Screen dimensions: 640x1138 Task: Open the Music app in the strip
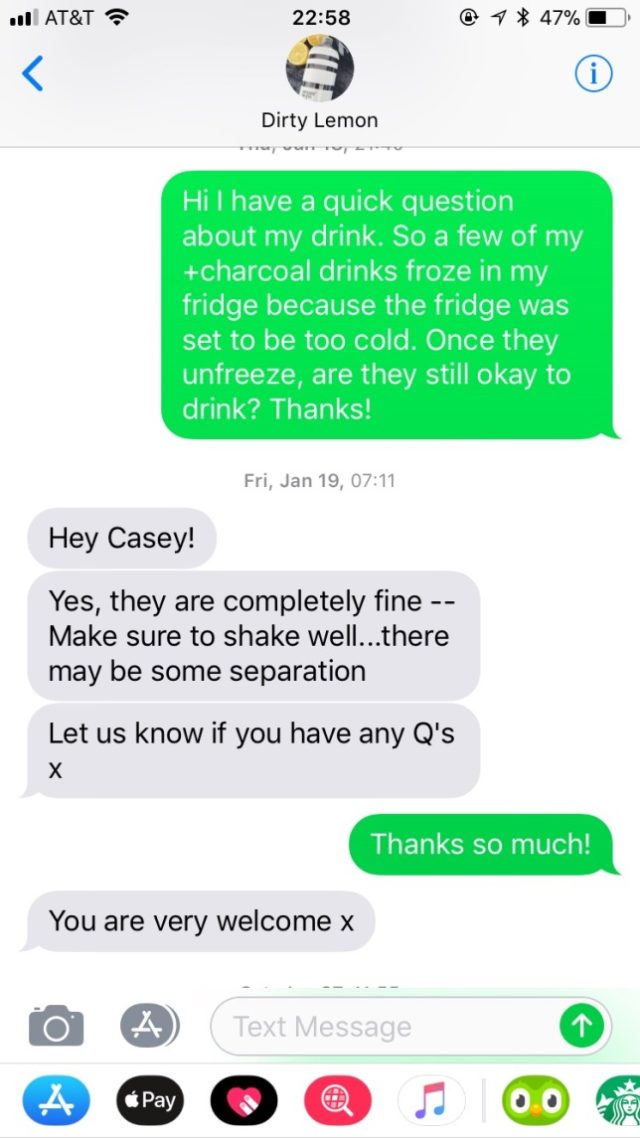point(431,1101)
